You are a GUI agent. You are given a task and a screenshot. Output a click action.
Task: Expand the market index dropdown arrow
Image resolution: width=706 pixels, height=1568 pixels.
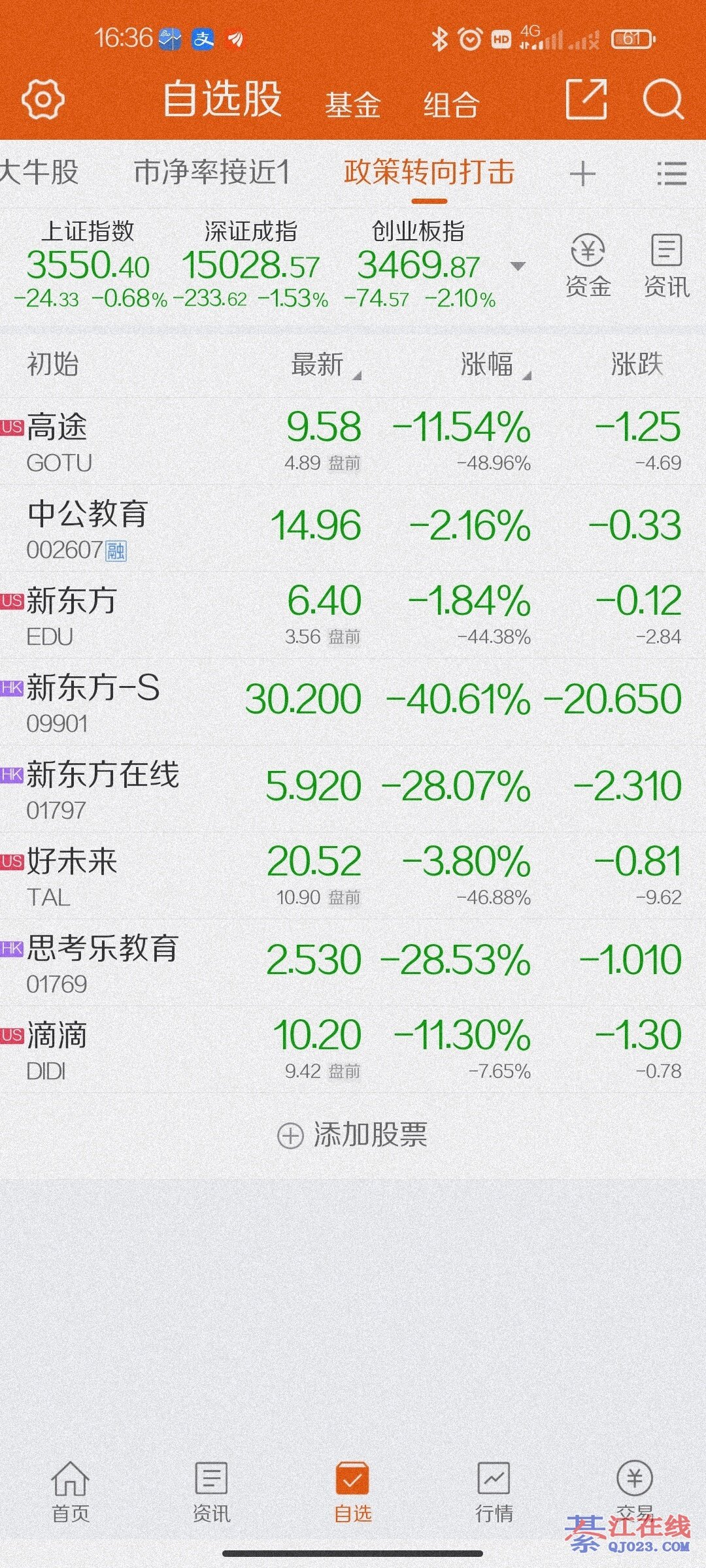pos(518,267)
